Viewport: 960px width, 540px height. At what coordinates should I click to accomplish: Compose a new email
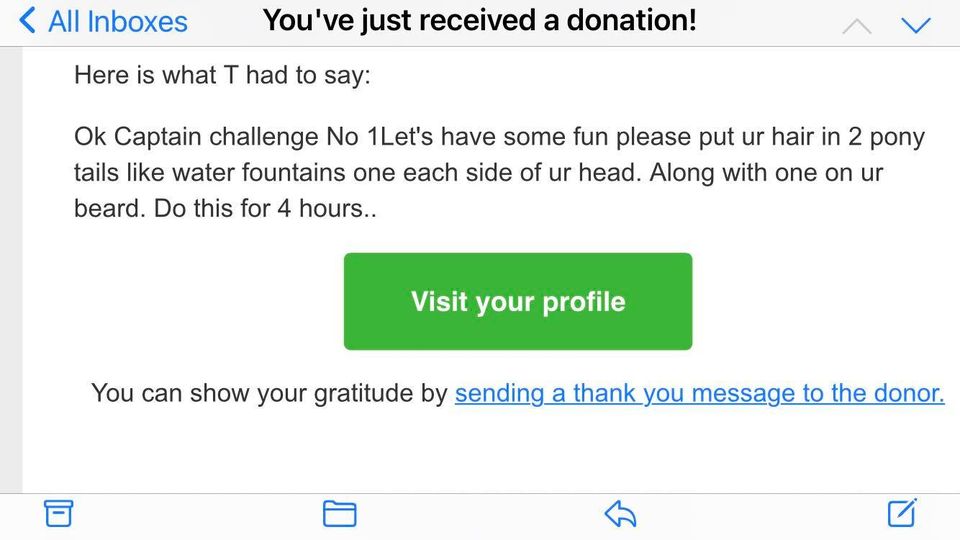902,513
